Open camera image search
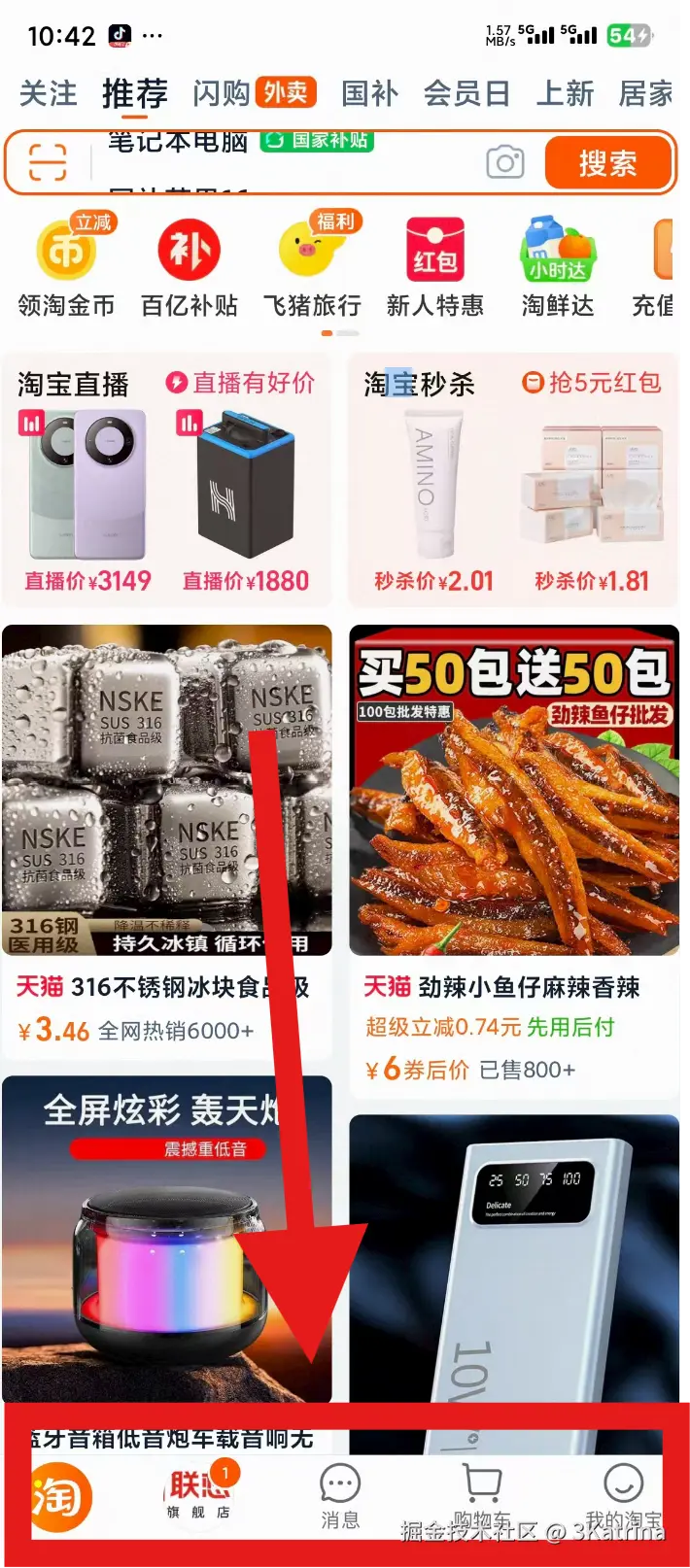 (504, 162)
